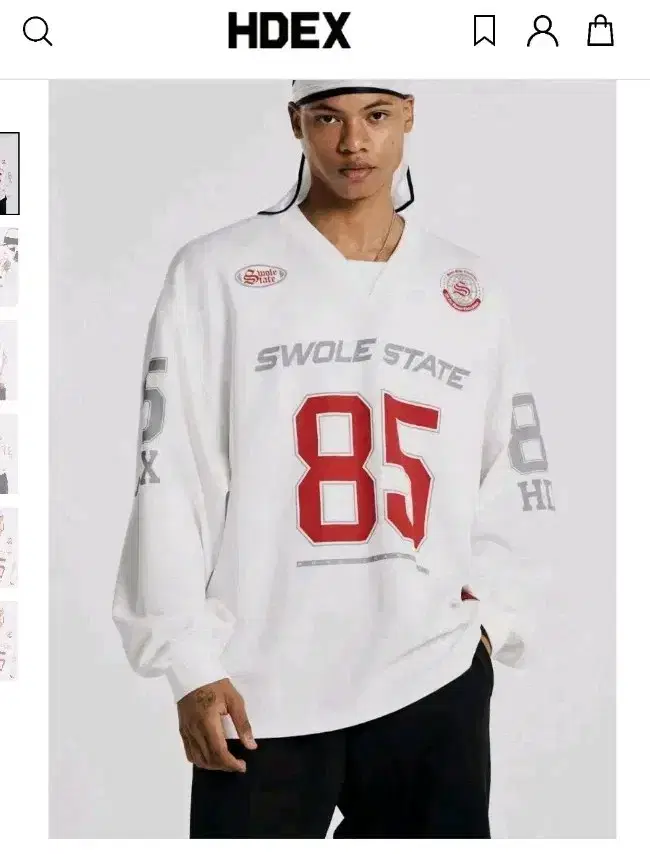Viewport: 650px width, 854px height.
Task: Select the first product thumbnail
Action: point(9,174)
